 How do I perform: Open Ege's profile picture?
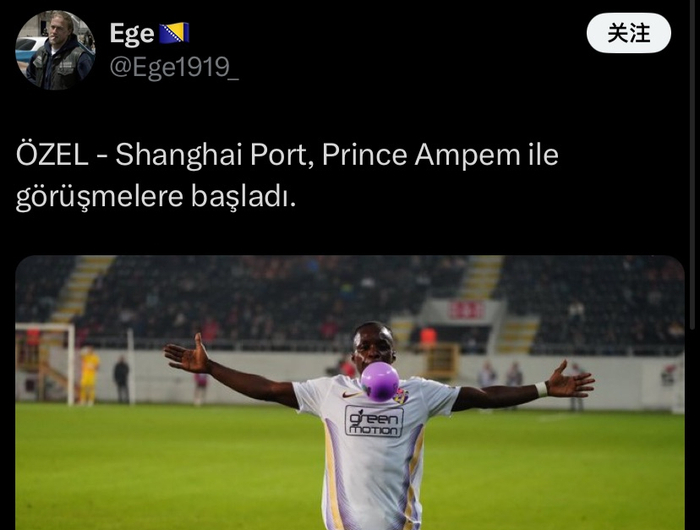click(55, 50)
